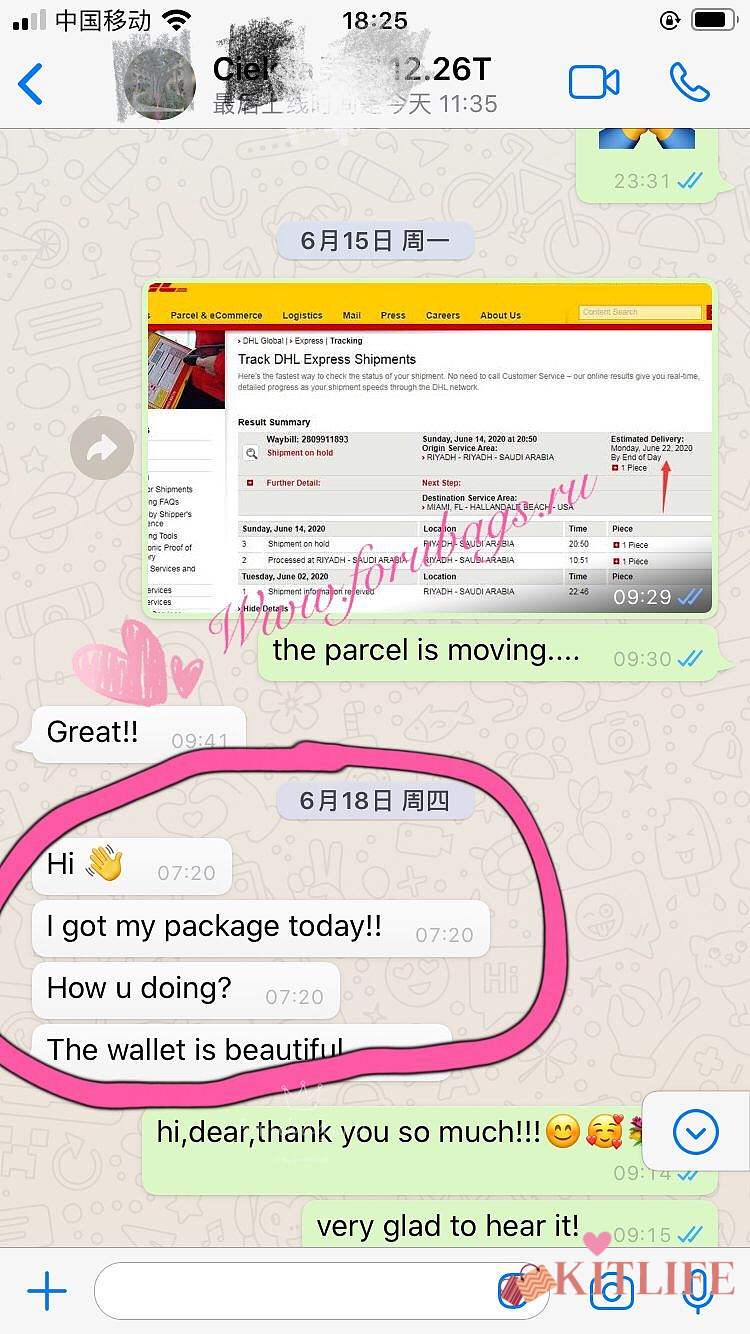Focus the message text field
The image size is (750, 1334).
(300, 1292)
